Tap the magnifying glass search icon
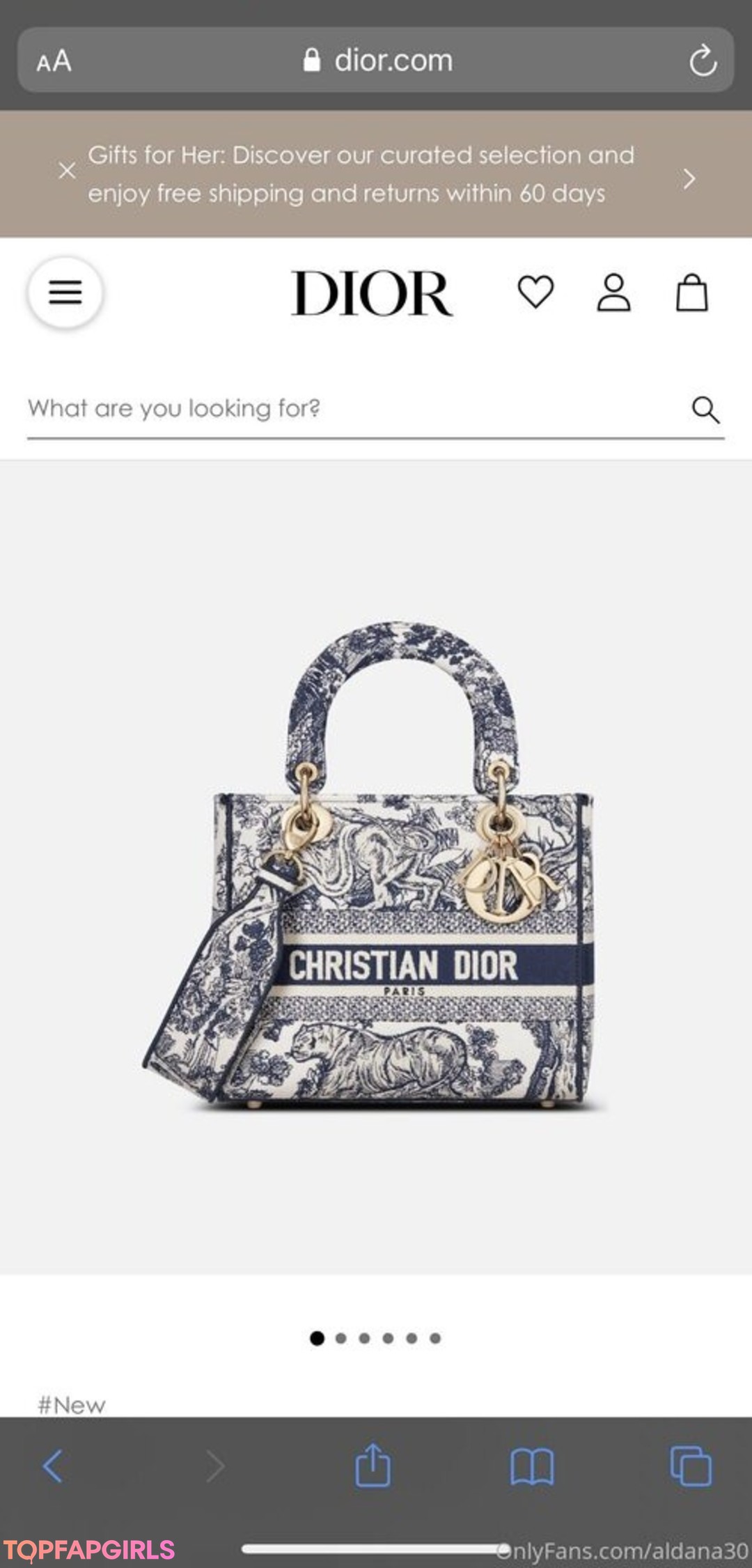The width and height of the screenshot is (752, 1568). (x=705, y=410)
